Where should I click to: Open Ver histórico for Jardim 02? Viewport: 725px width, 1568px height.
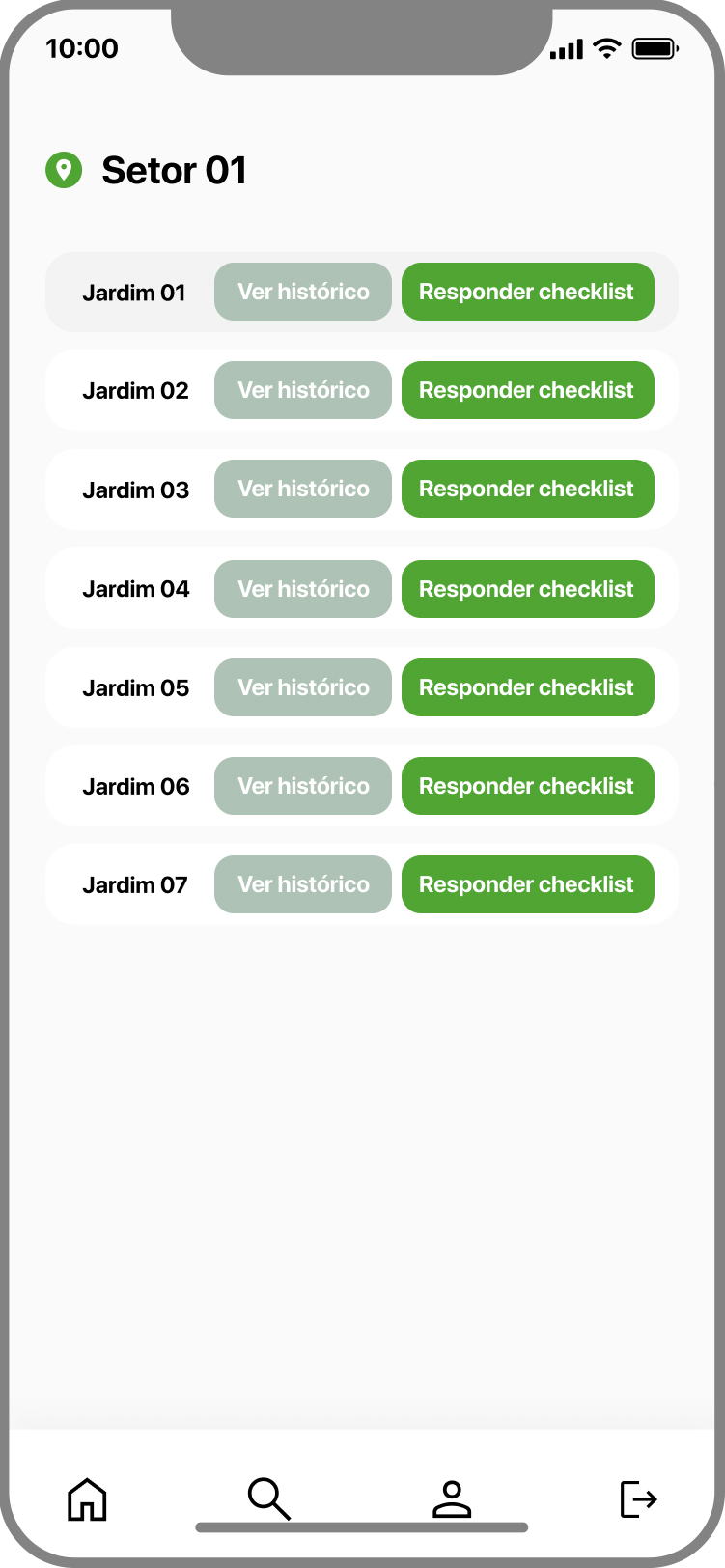(x=303, y=390)
